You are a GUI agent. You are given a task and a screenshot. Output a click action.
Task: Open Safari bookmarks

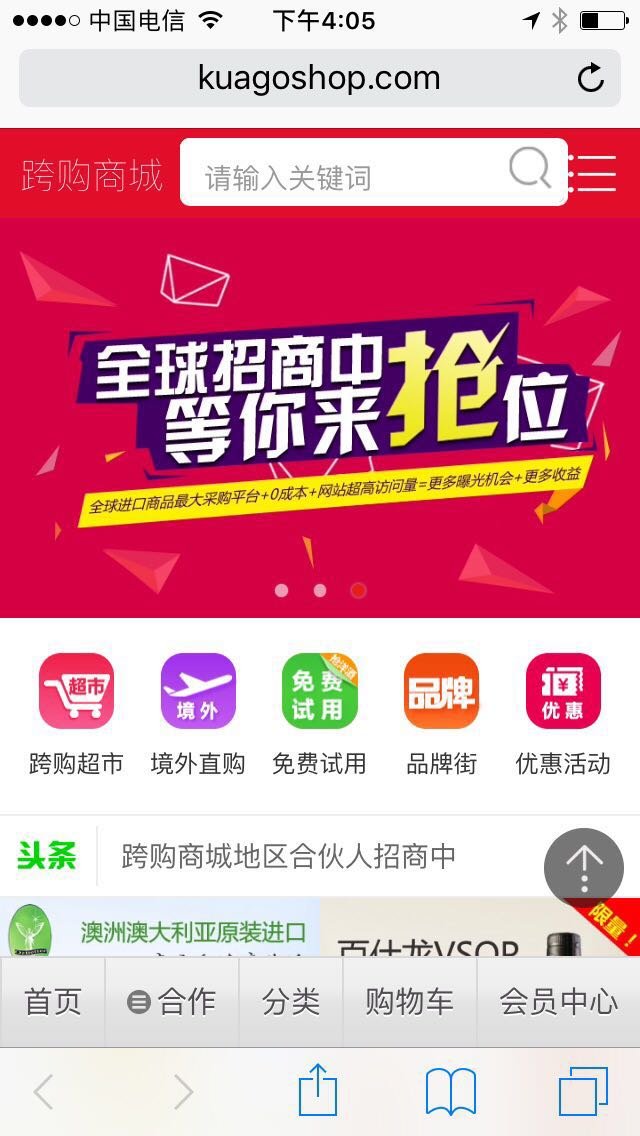(451, 1091)
